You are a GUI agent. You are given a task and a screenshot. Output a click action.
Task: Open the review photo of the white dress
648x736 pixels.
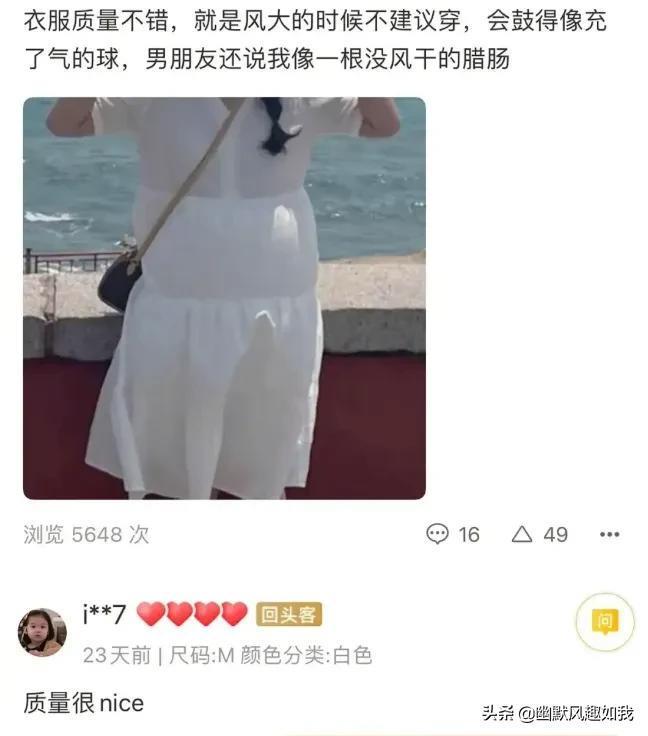click(224, 298)
